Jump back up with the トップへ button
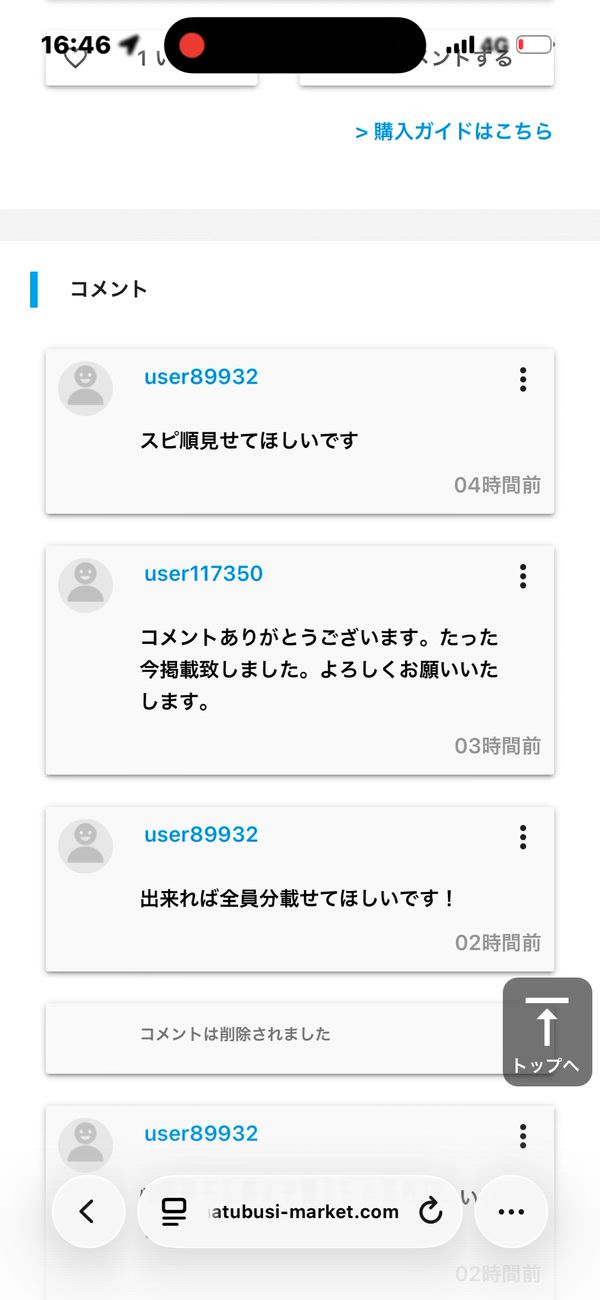The width and height of the screenshot is (600, 1300). click(x=546, y=1031)
